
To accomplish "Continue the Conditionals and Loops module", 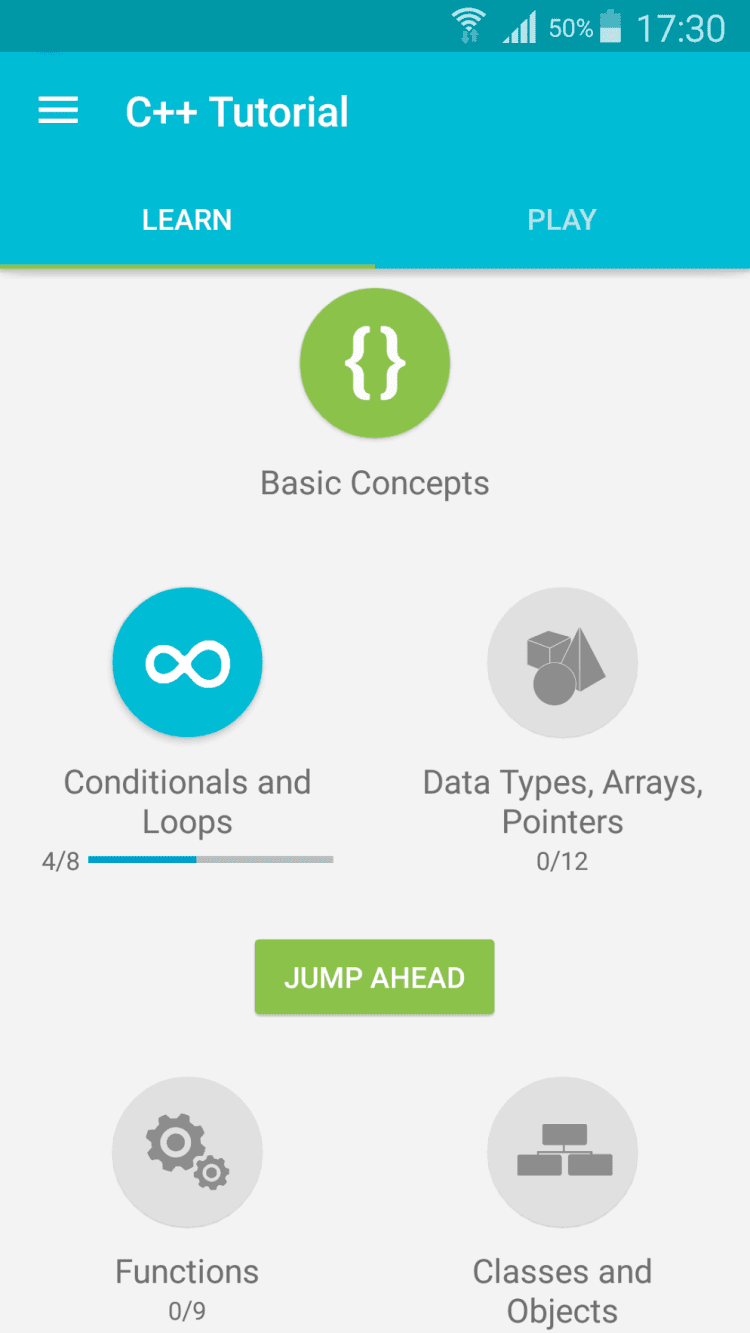I will pyautogui.click(x=187, y=662).
